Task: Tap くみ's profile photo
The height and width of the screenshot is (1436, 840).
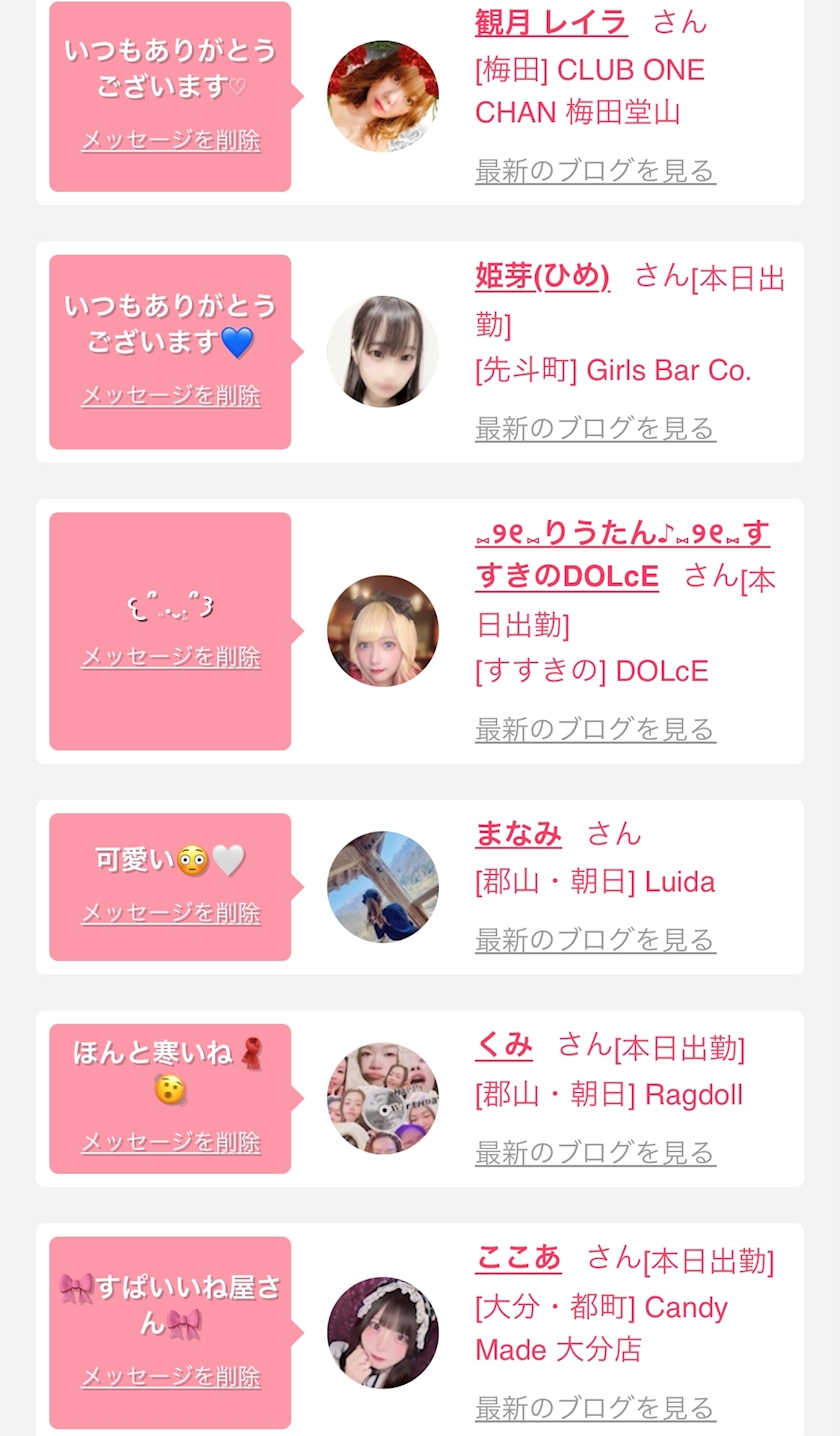Action: pyautogui.click(x=383, y=1098)
